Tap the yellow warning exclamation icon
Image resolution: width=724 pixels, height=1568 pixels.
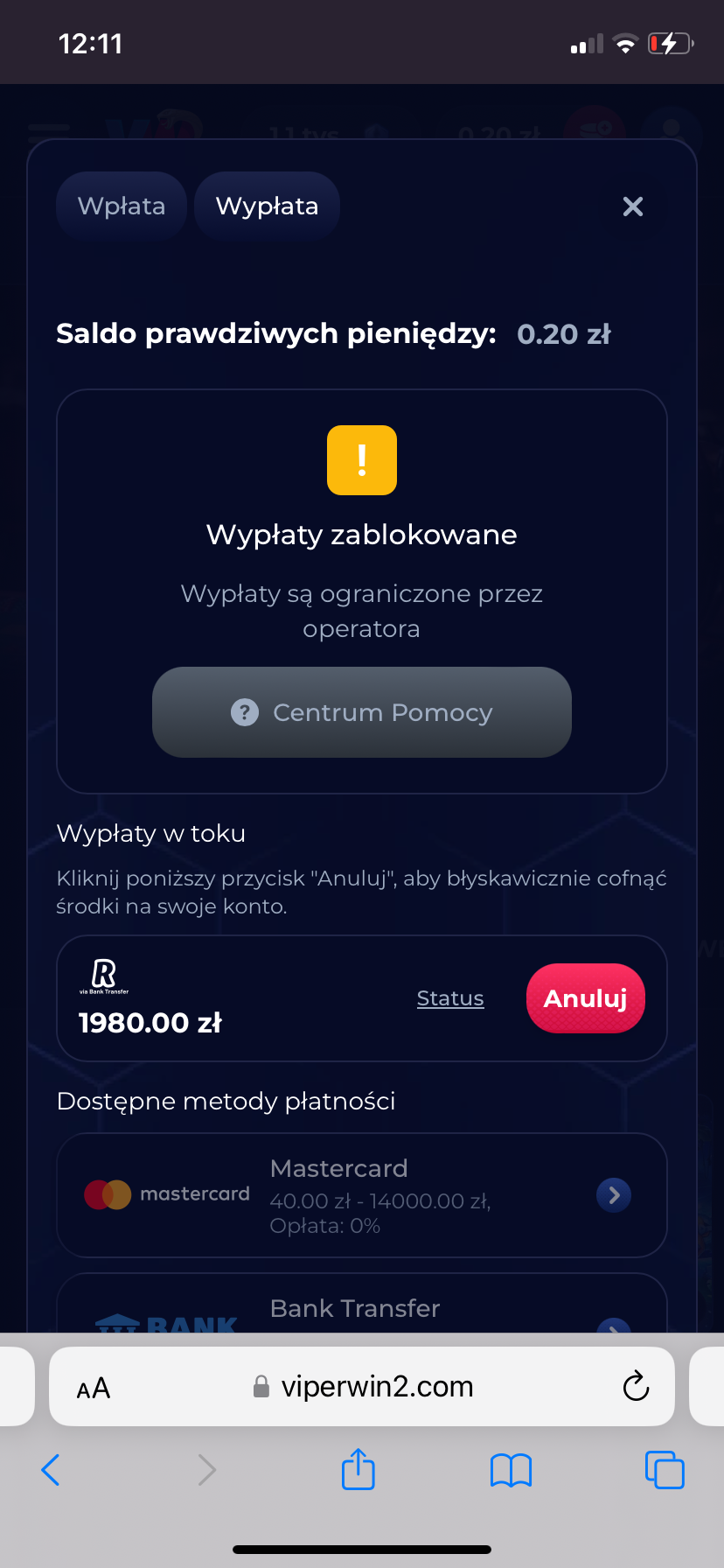361,459
